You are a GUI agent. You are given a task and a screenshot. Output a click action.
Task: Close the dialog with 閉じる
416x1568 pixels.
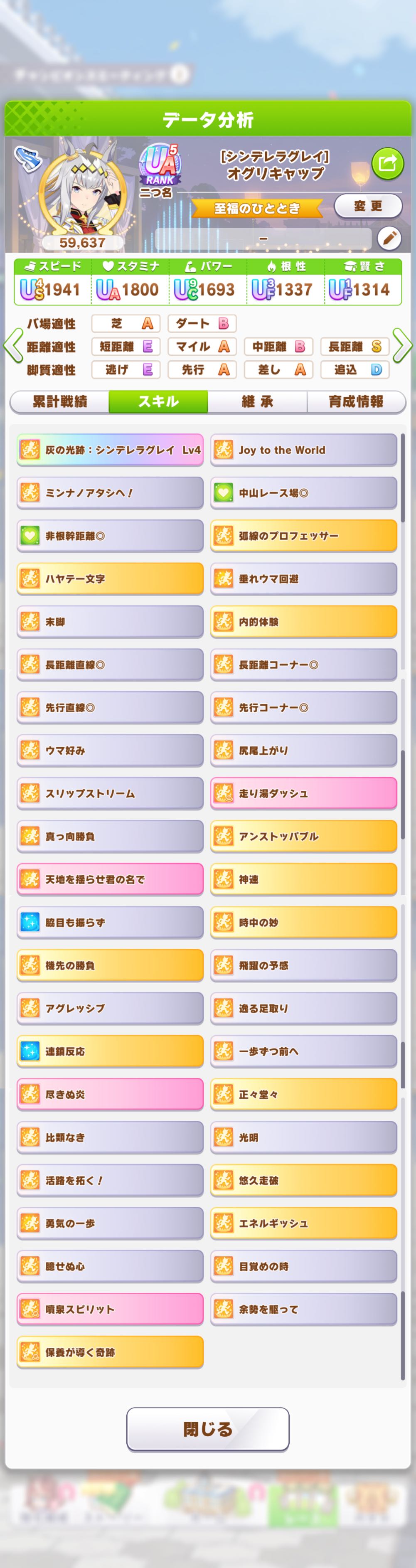pyautogui.click(x=208, y=1429)
